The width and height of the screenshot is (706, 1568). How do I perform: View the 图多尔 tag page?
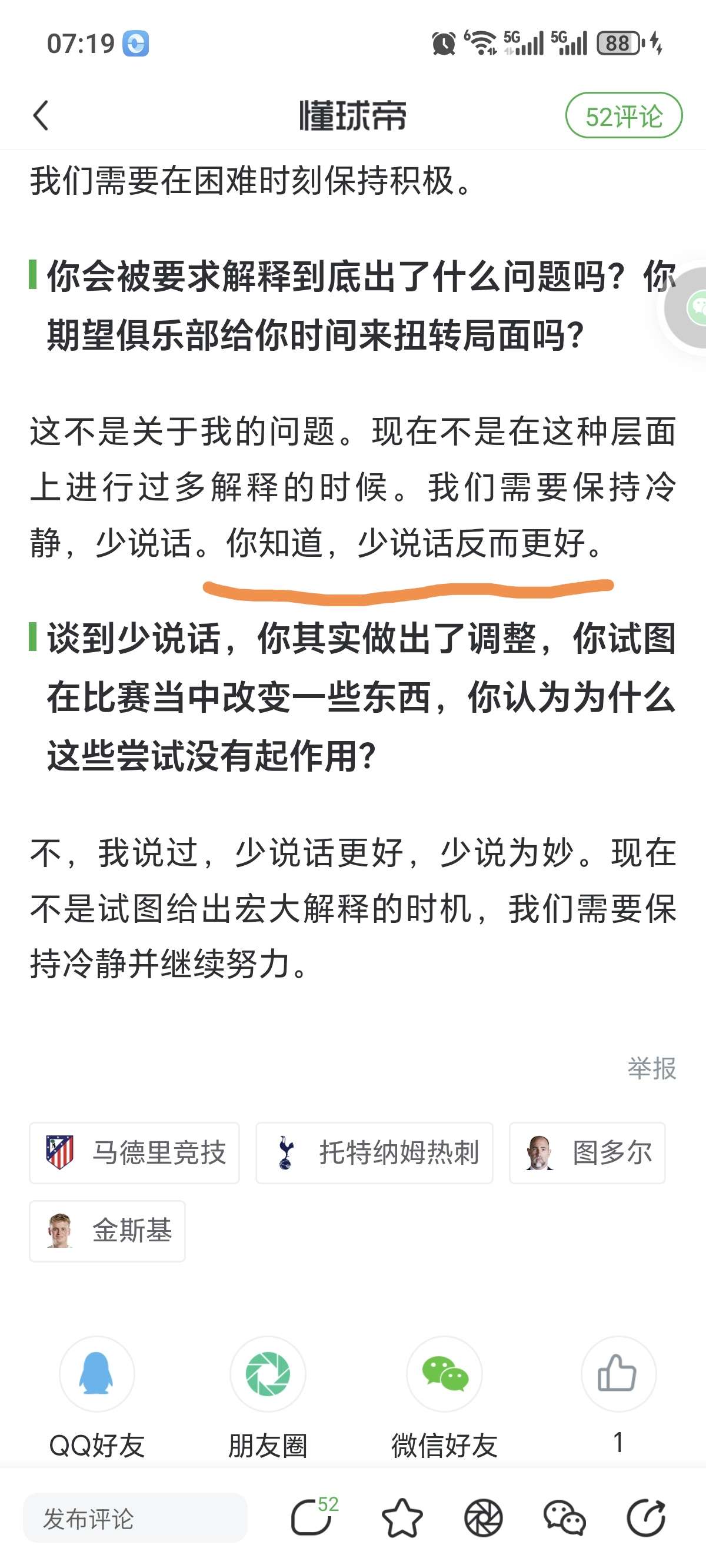[x=587, y=1152]
